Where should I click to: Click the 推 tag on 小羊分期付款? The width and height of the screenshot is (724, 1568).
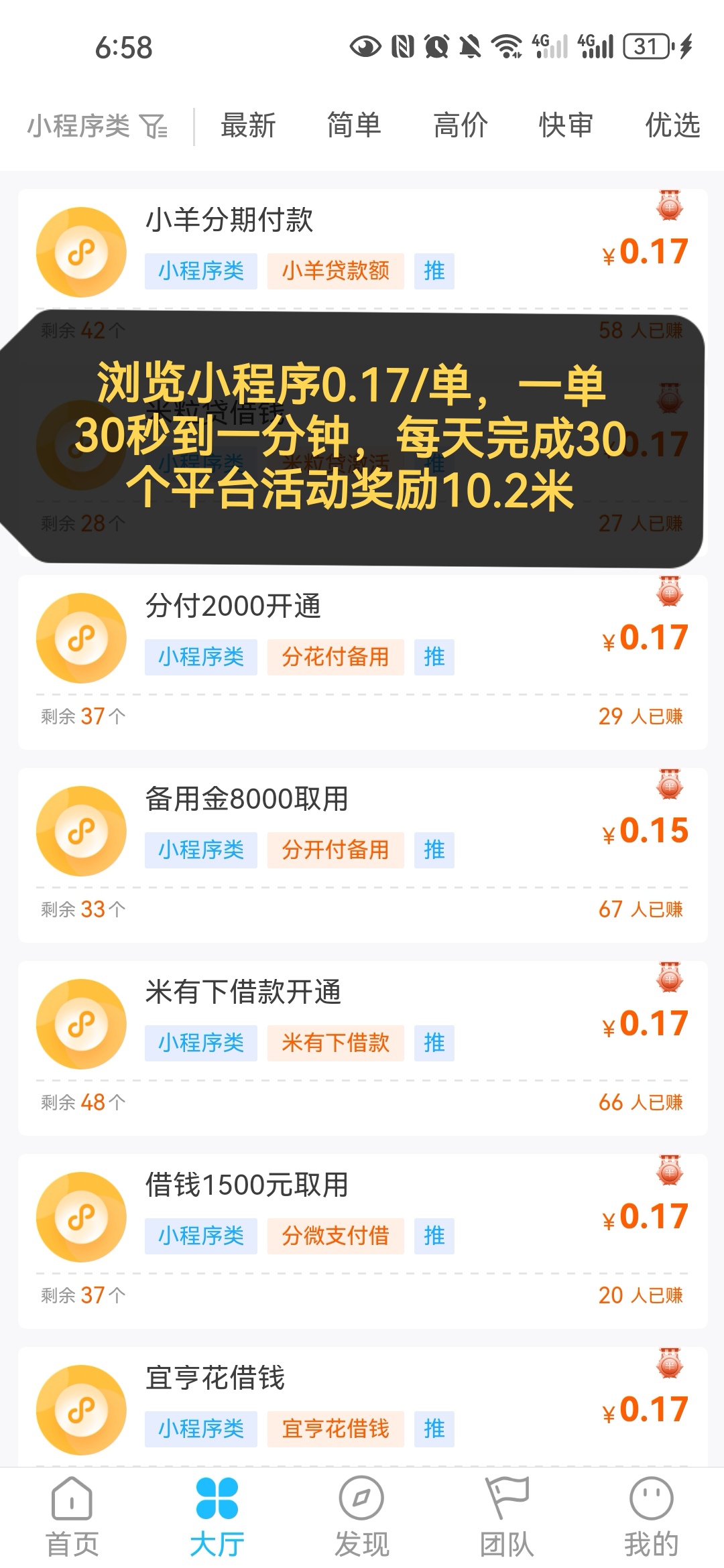click(434, 271)
